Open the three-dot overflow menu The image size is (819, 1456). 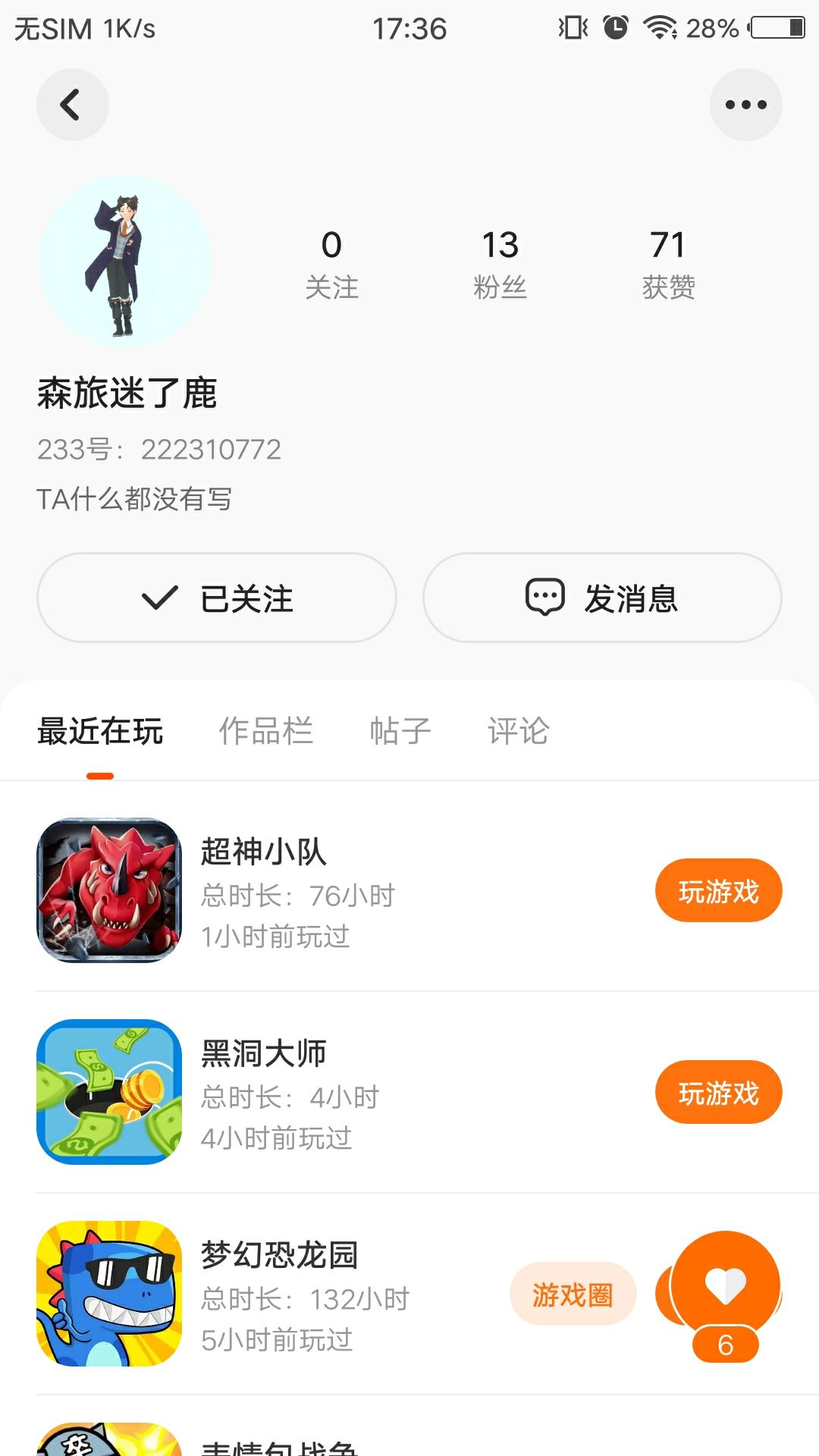745,105
